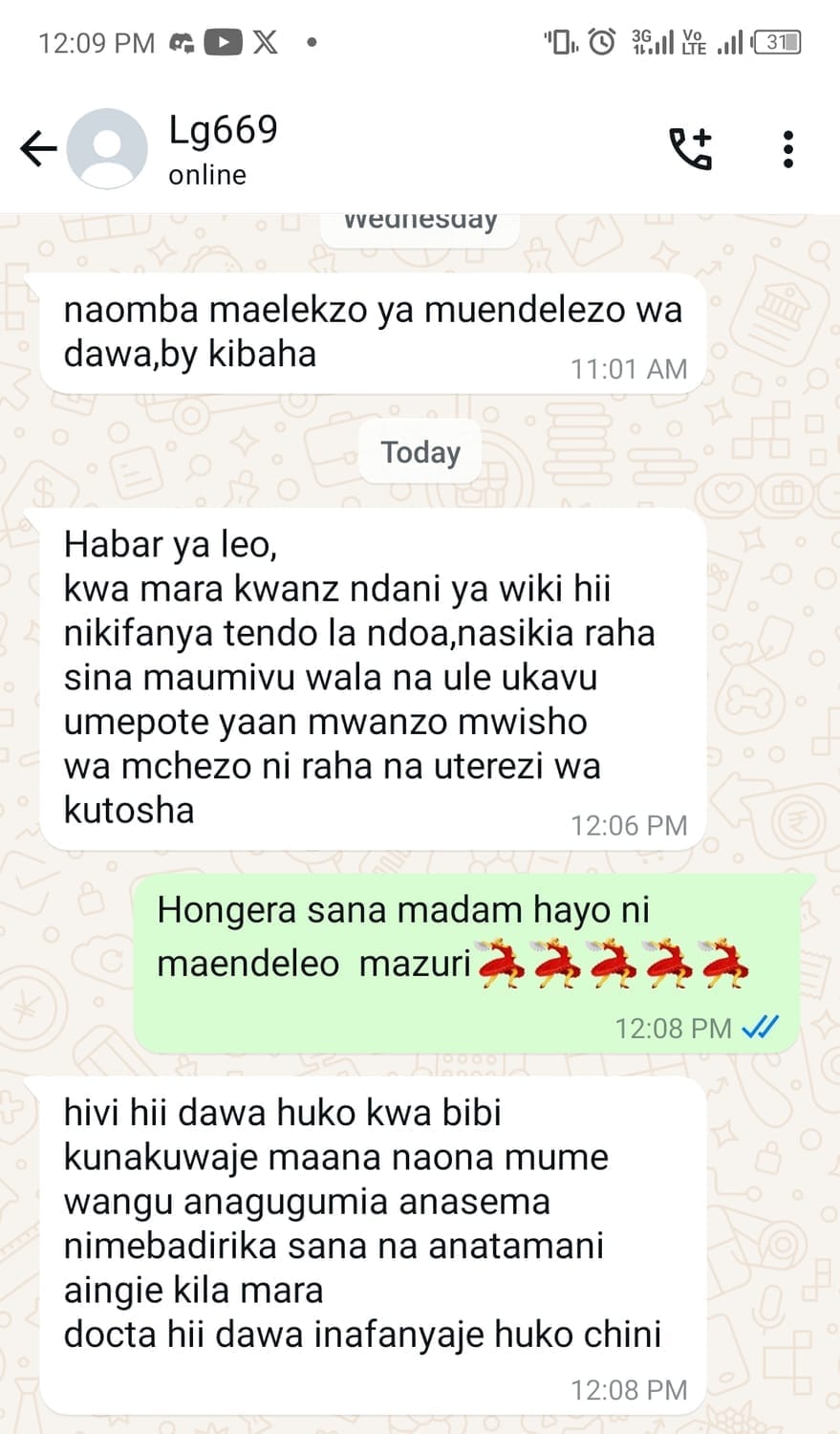The image size is (840, 1434).
Task: Start a call with Lg669
Action: coord(690,149)
